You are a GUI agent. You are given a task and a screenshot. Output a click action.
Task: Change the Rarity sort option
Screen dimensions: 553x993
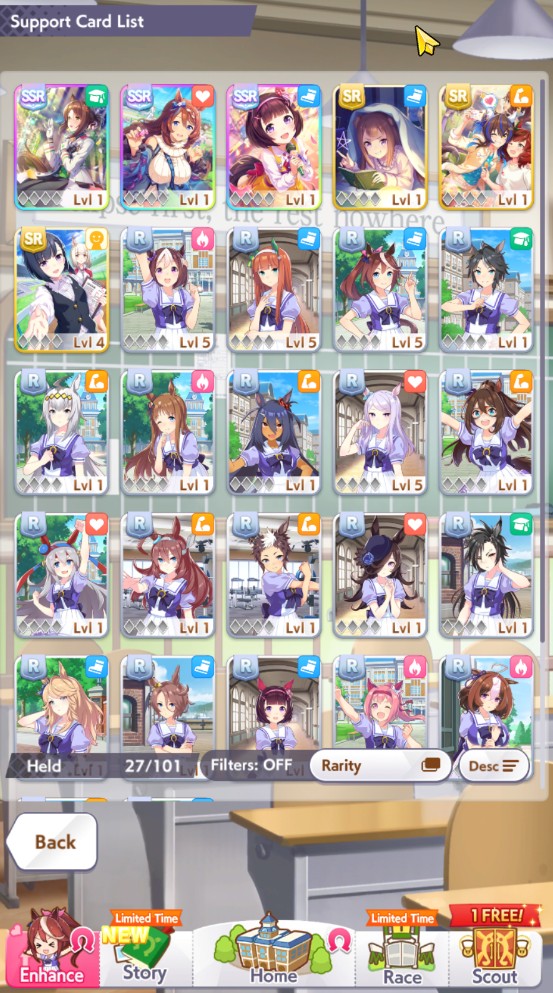(379, 766)
